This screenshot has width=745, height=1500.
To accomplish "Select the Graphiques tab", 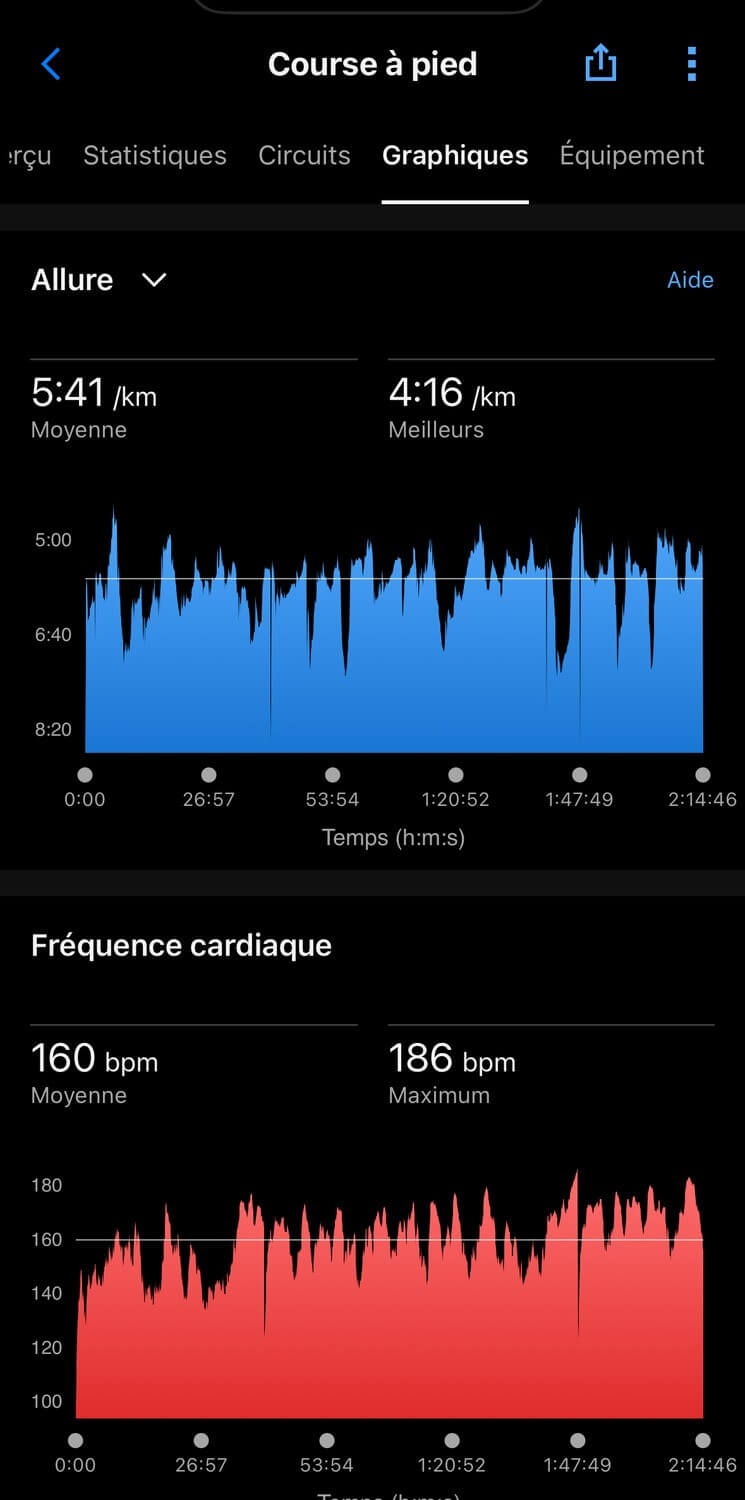I will click(x=455, y=156).
